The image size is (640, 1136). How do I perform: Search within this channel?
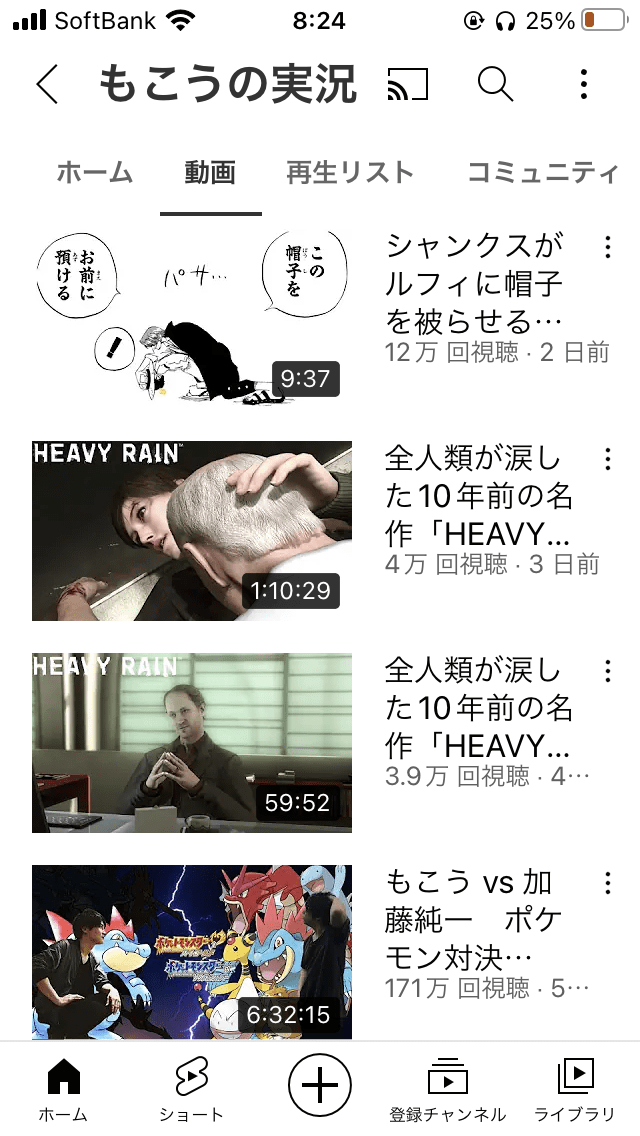pos(495,85)
